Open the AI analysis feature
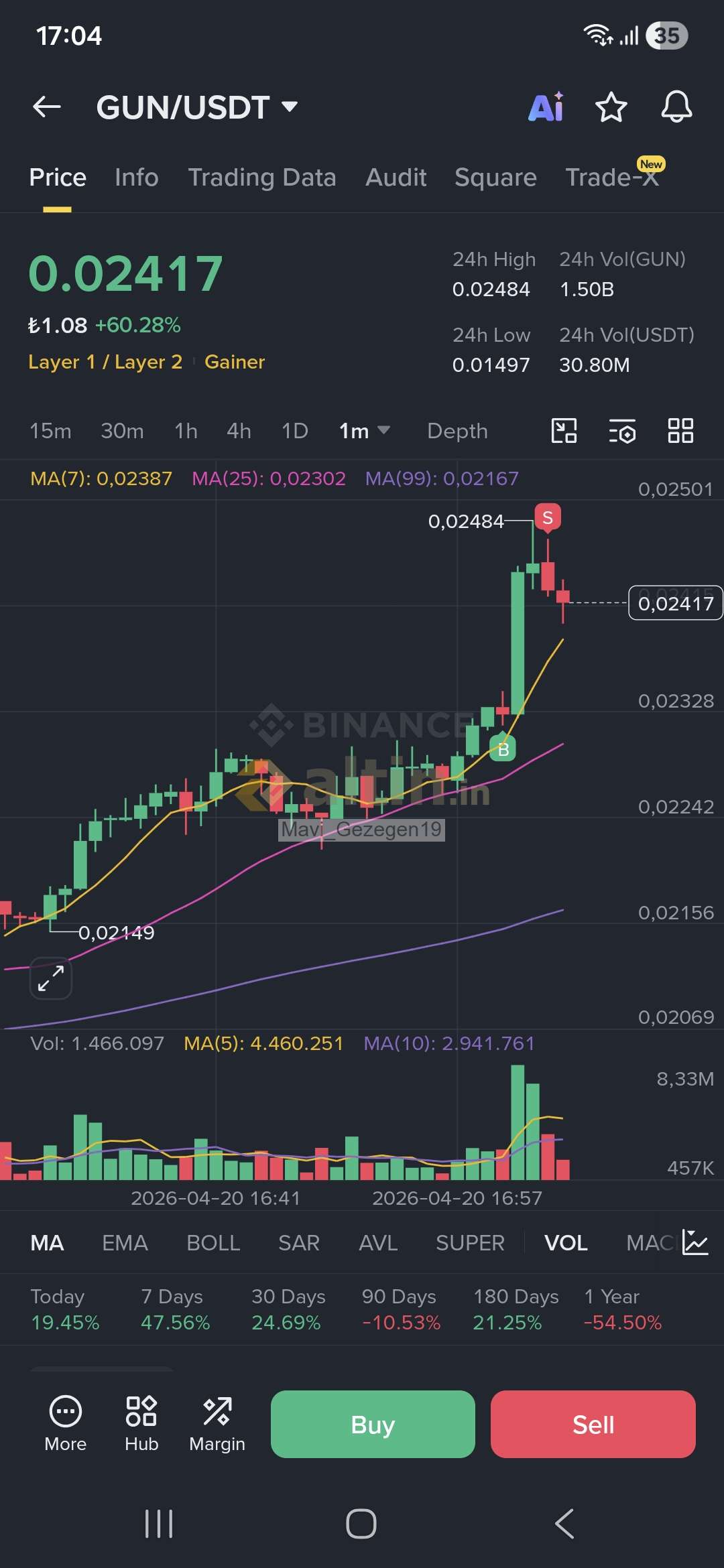The width and height of the screenshot is (724, 1568). 546,107
